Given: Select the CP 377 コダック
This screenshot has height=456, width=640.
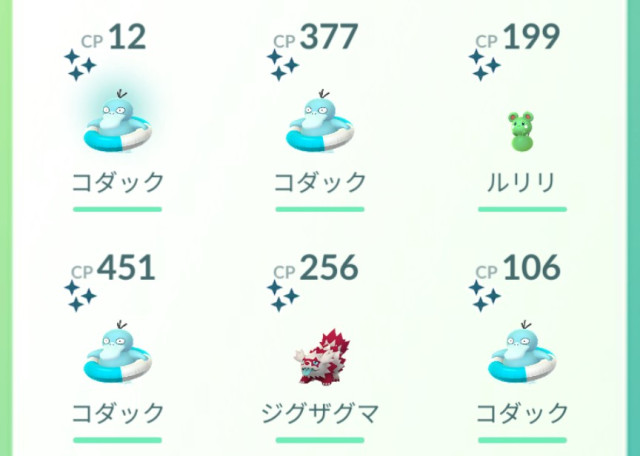Looking at the screenshot, I should click(x=320, y=122).
